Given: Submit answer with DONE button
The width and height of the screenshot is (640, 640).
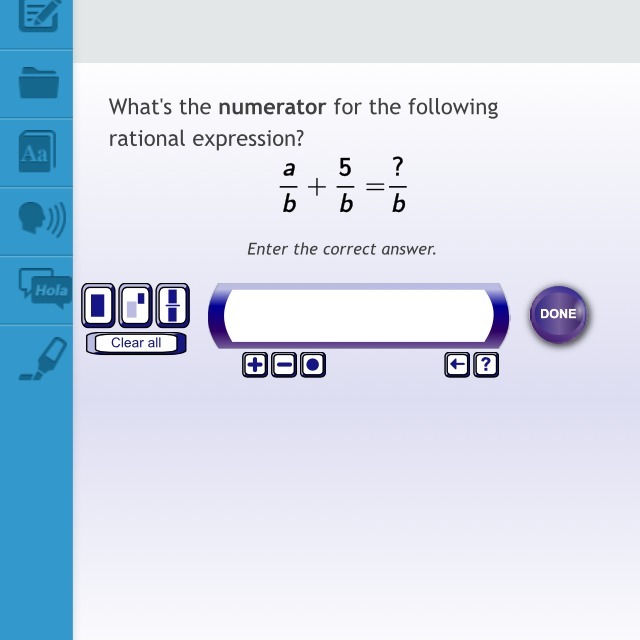Looking at the screenshot, I should pos(558,314).
